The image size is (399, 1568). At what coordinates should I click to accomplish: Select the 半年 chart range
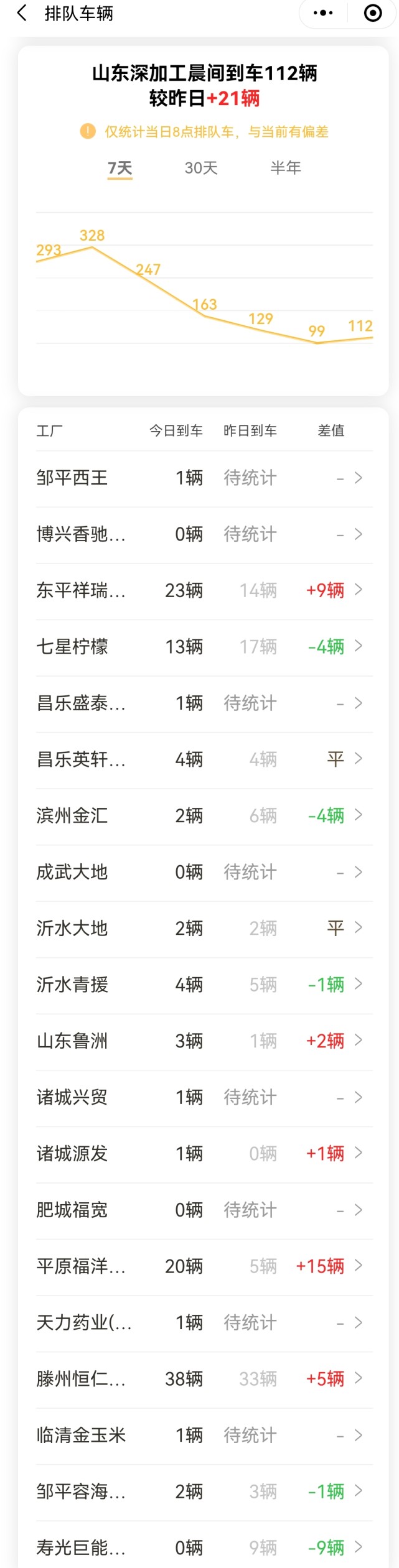pyautogui.click(x=286, y=168)
